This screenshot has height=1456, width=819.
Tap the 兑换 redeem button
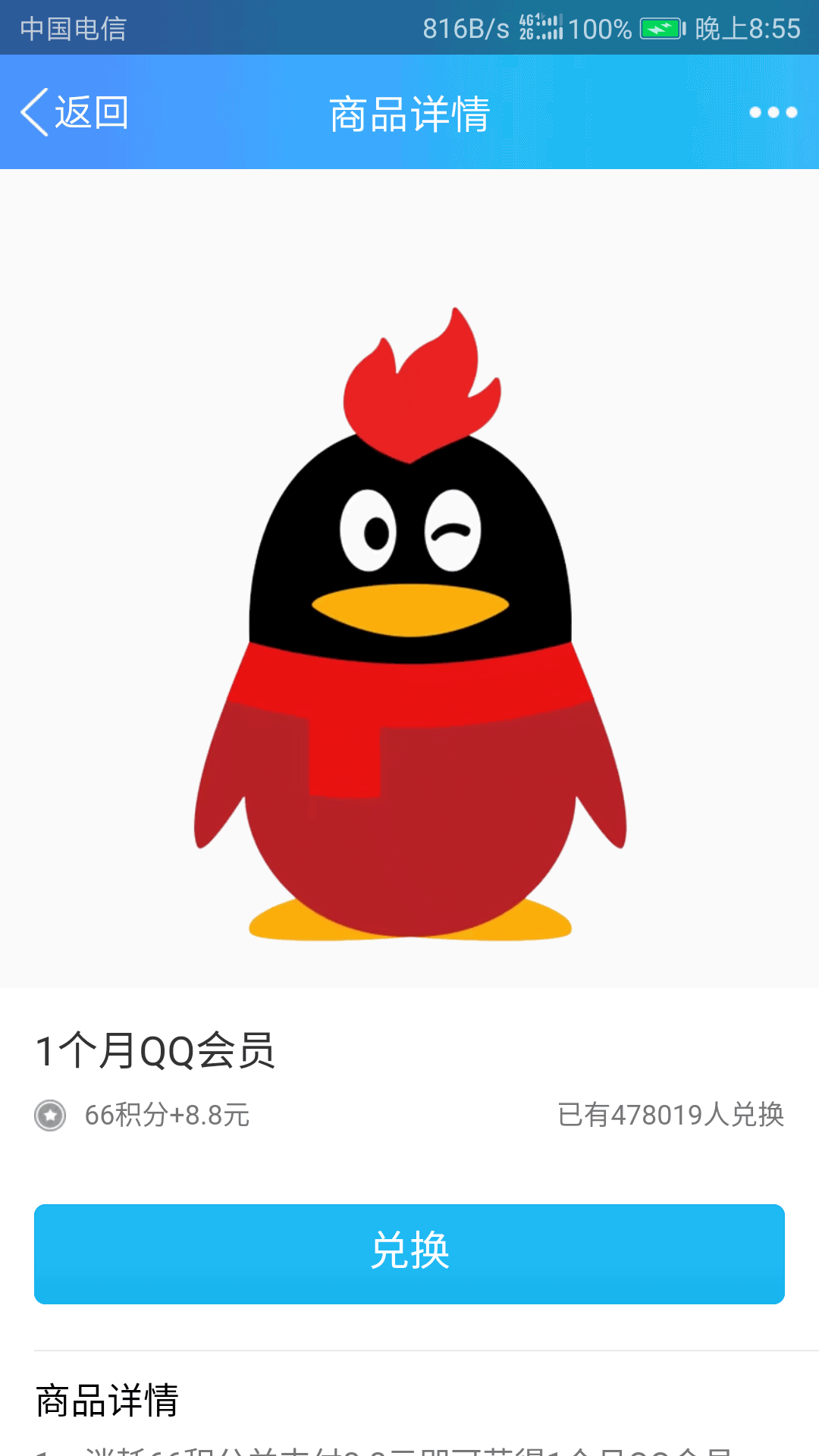point(409,1254)
